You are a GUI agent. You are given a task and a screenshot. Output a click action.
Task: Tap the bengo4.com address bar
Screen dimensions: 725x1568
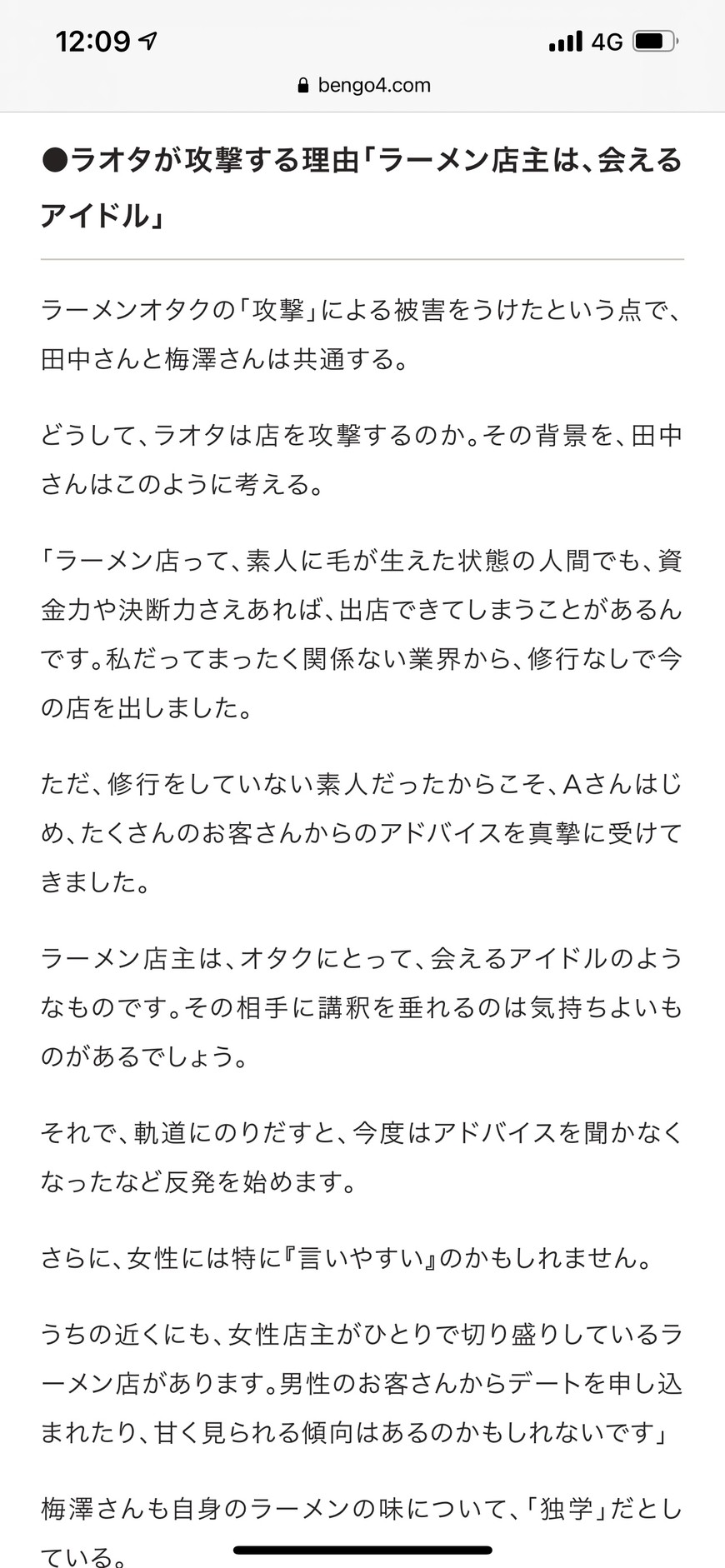point(363,85)
